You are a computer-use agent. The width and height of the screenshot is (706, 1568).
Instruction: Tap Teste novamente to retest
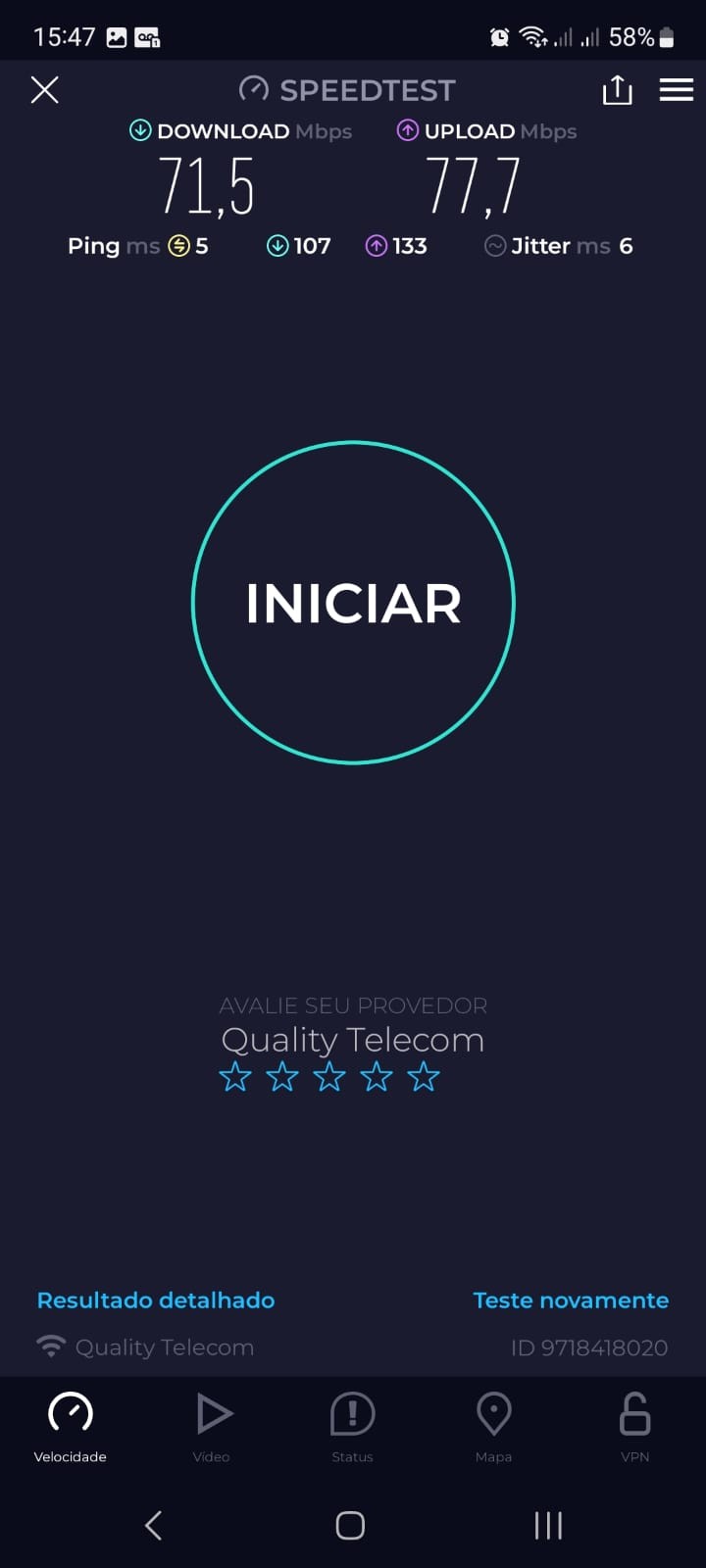[x=571, y=1300]
